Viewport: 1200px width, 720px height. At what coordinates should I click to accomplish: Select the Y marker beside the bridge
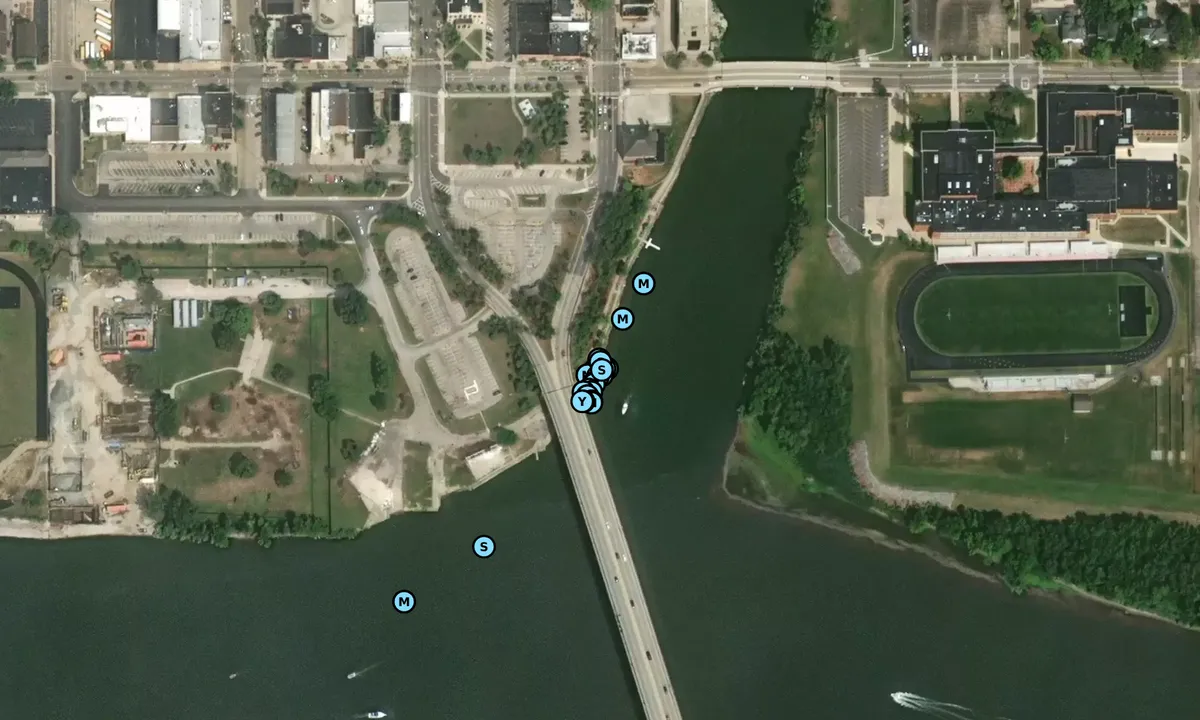pos(582,401)
